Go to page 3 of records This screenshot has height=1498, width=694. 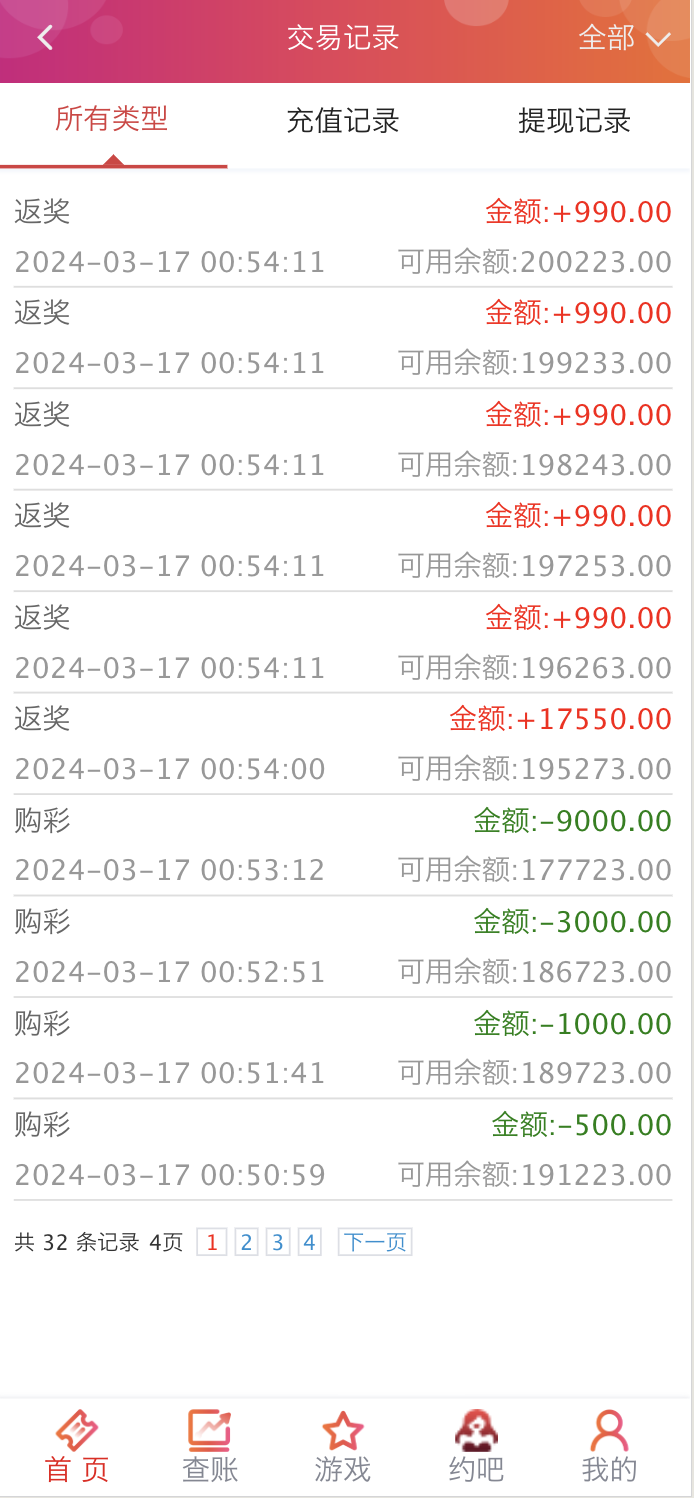(x=278, y=1242)
